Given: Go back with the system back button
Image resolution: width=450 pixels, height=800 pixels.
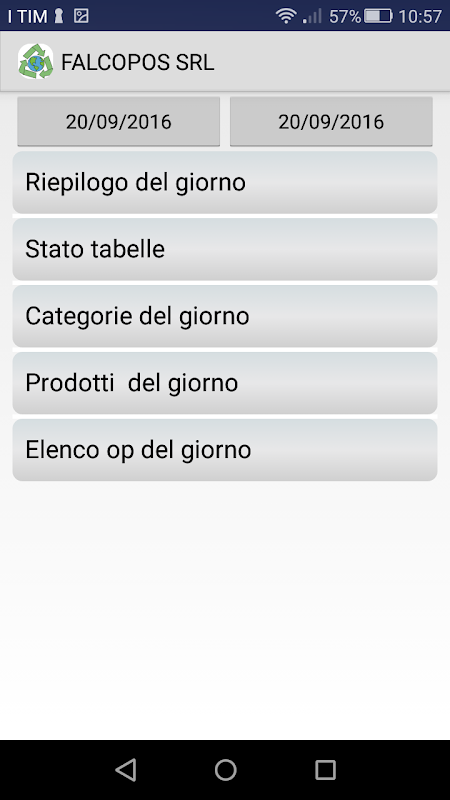Looking at the screenshot, I should click(x=126, y=769).
